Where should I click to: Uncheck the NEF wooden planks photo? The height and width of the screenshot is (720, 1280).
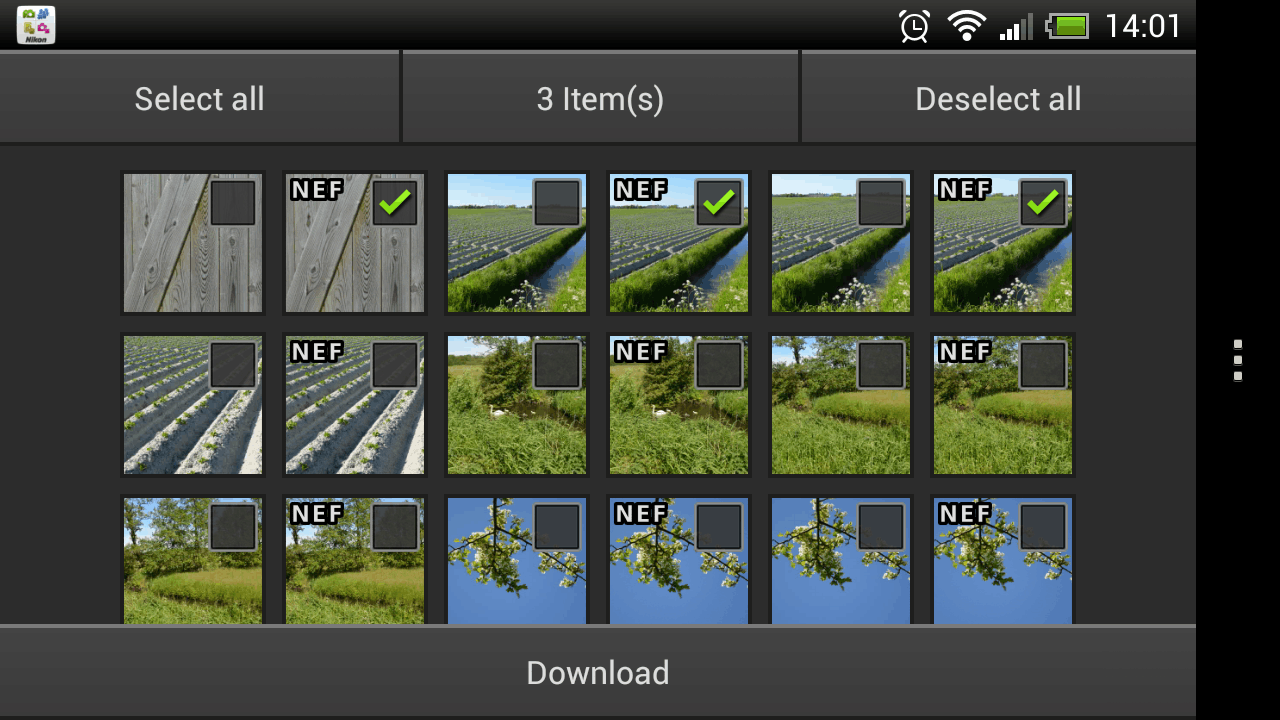(x=395, y=203)
